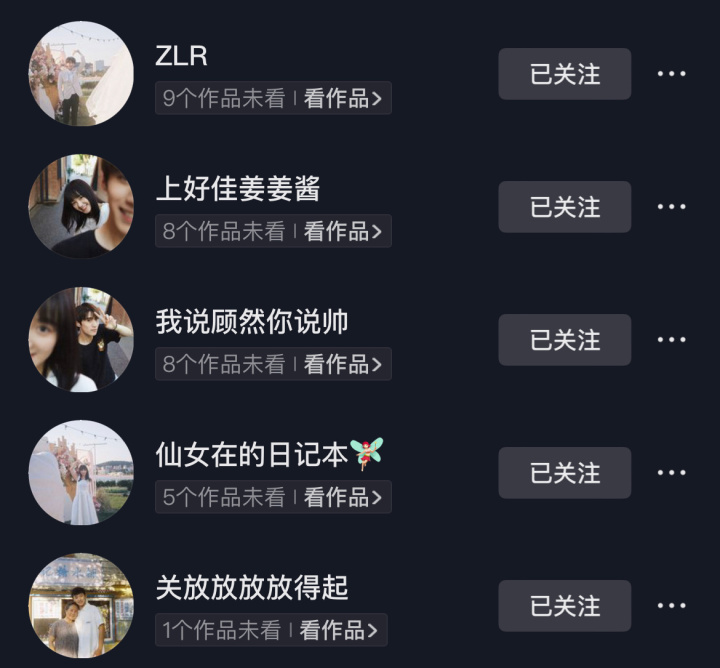Open more options for 仙女在的日记本
720x668 pixels.
[x=671, y=473]
